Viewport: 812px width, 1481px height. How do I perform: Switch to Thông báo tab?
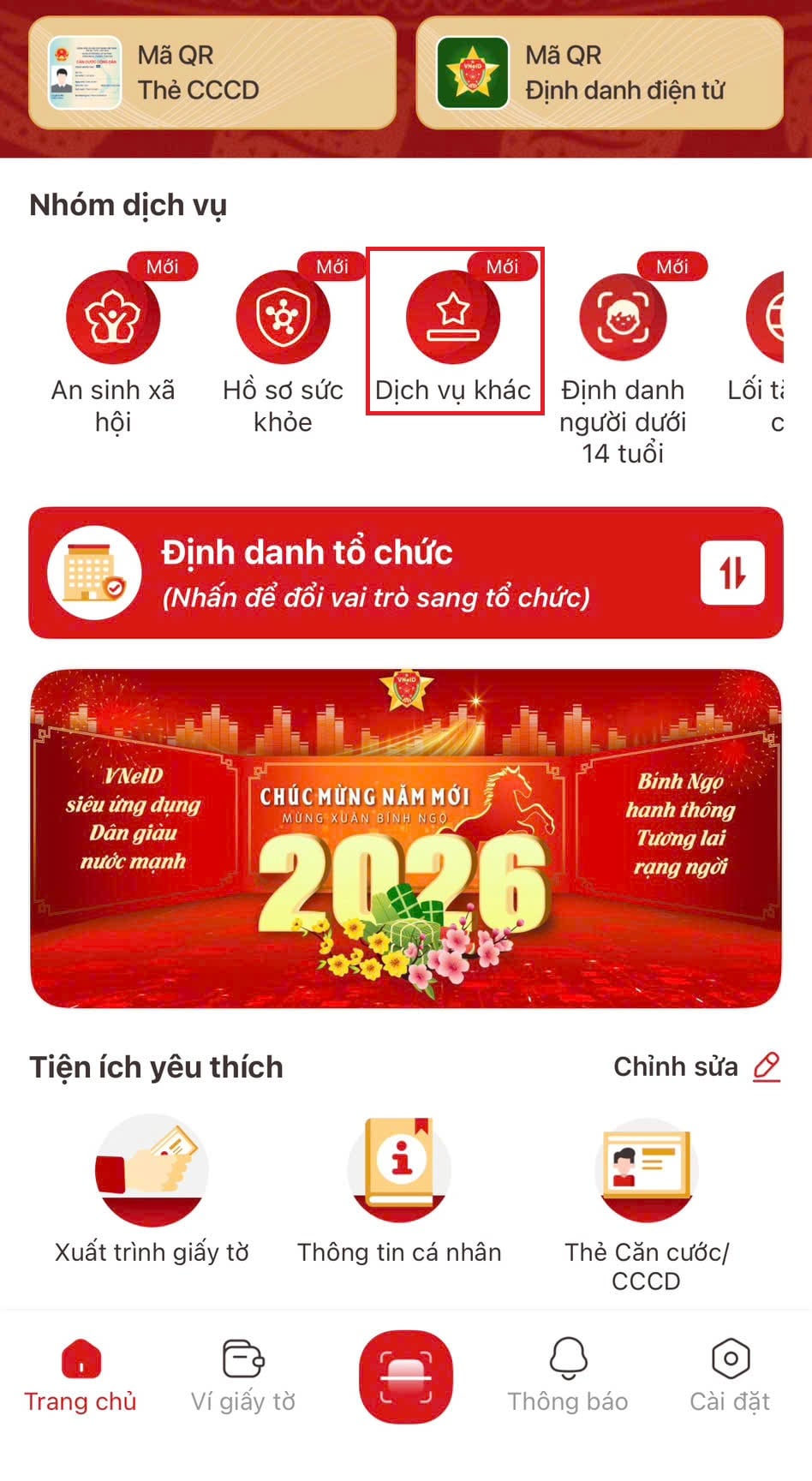[x=568, y=1376]
